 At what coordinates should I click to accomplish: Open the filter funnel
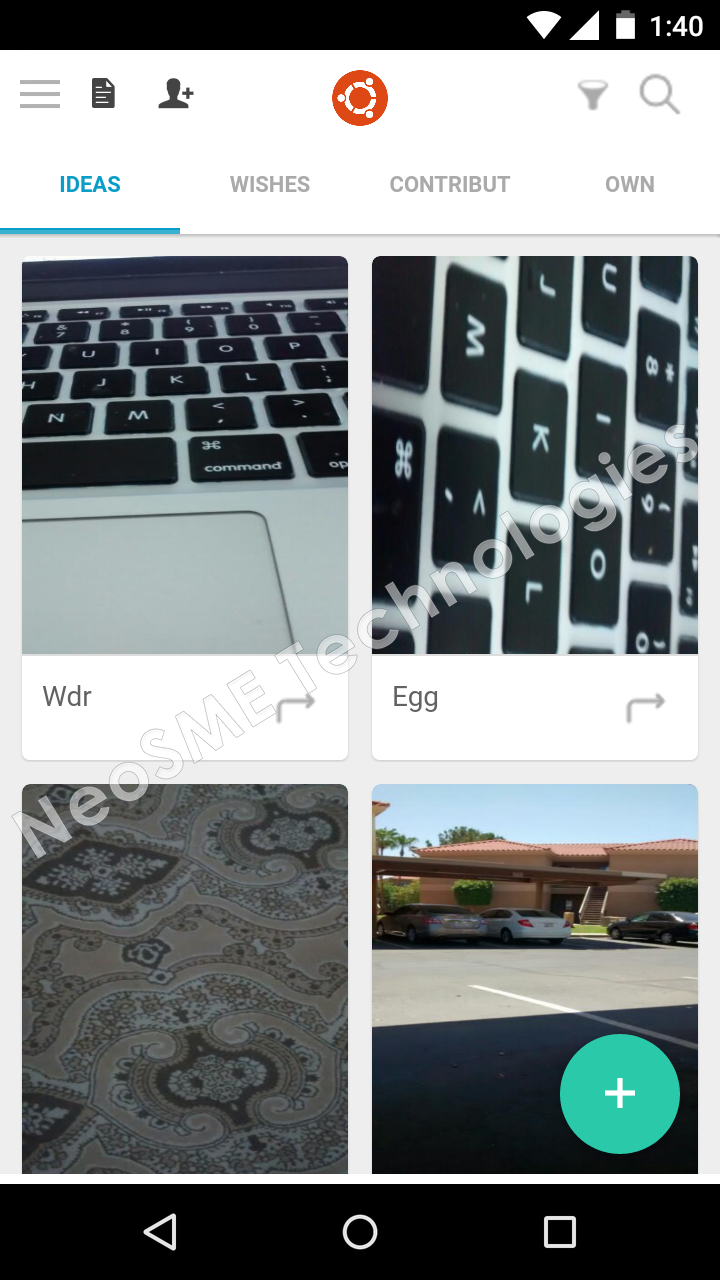(593, 96)
